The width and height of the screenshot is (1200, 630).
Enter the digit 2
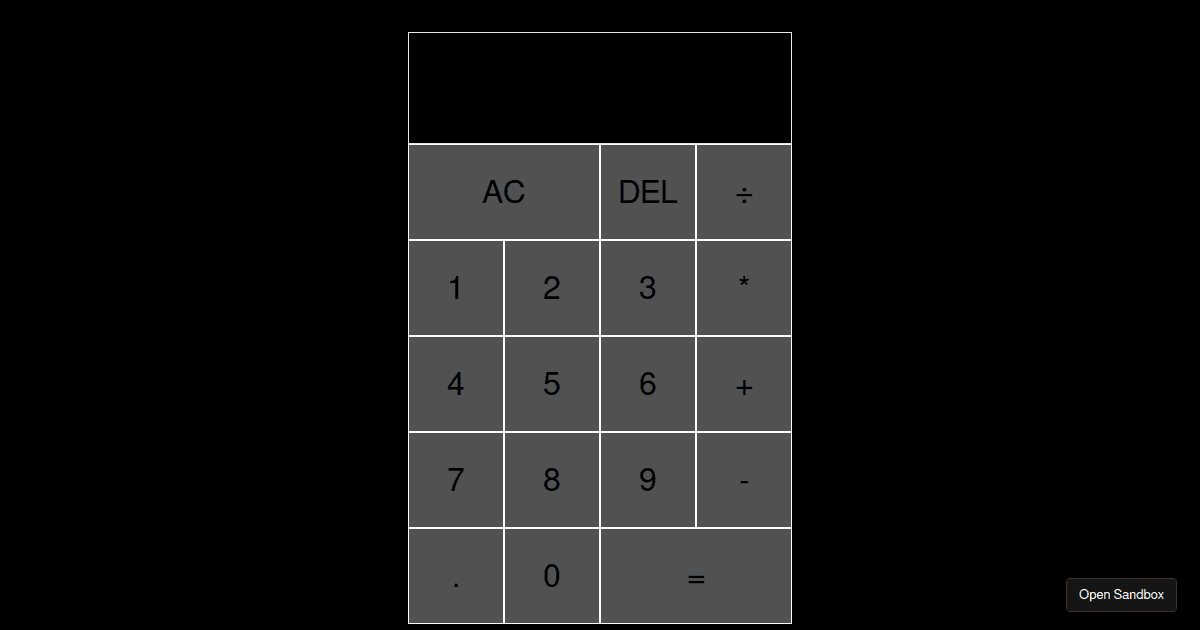click(552, 288)
